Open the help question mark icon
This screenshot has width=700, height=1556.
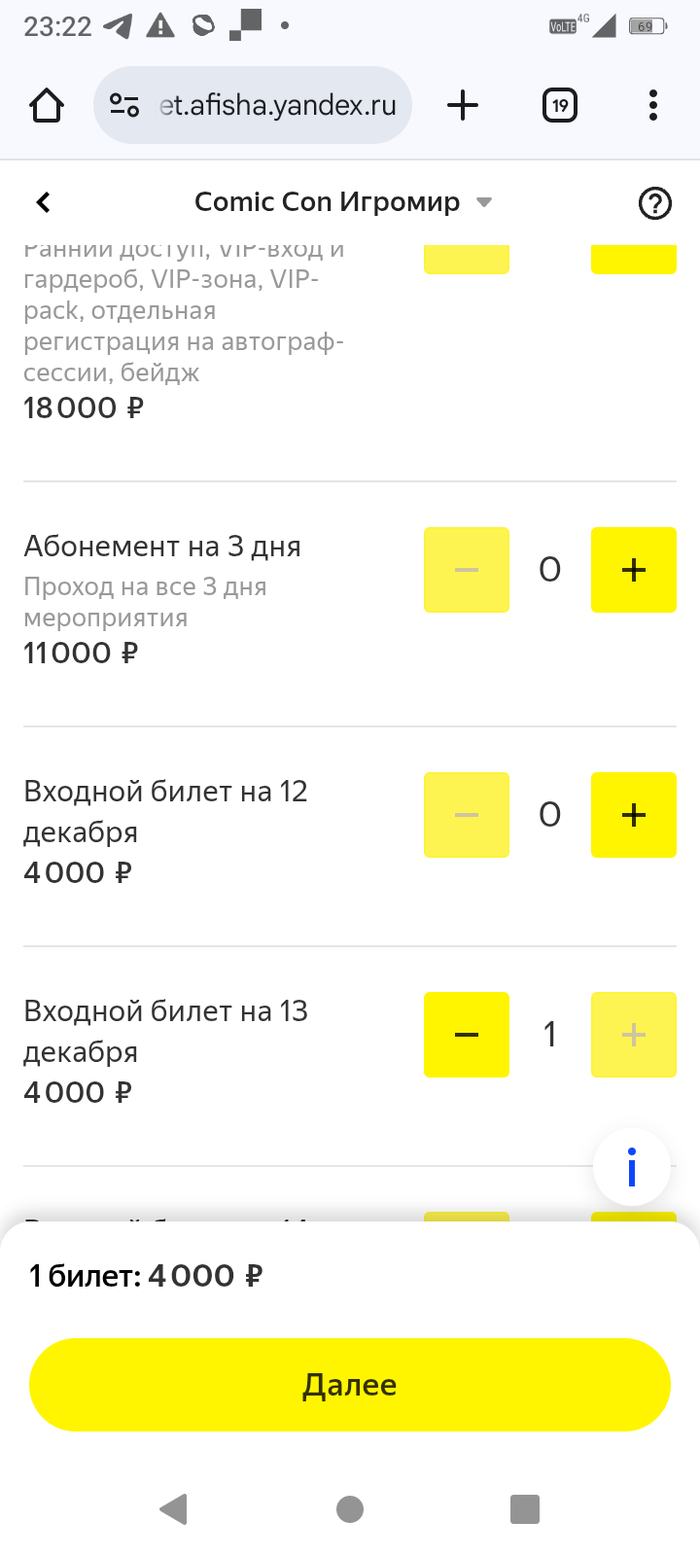[654, 203]
